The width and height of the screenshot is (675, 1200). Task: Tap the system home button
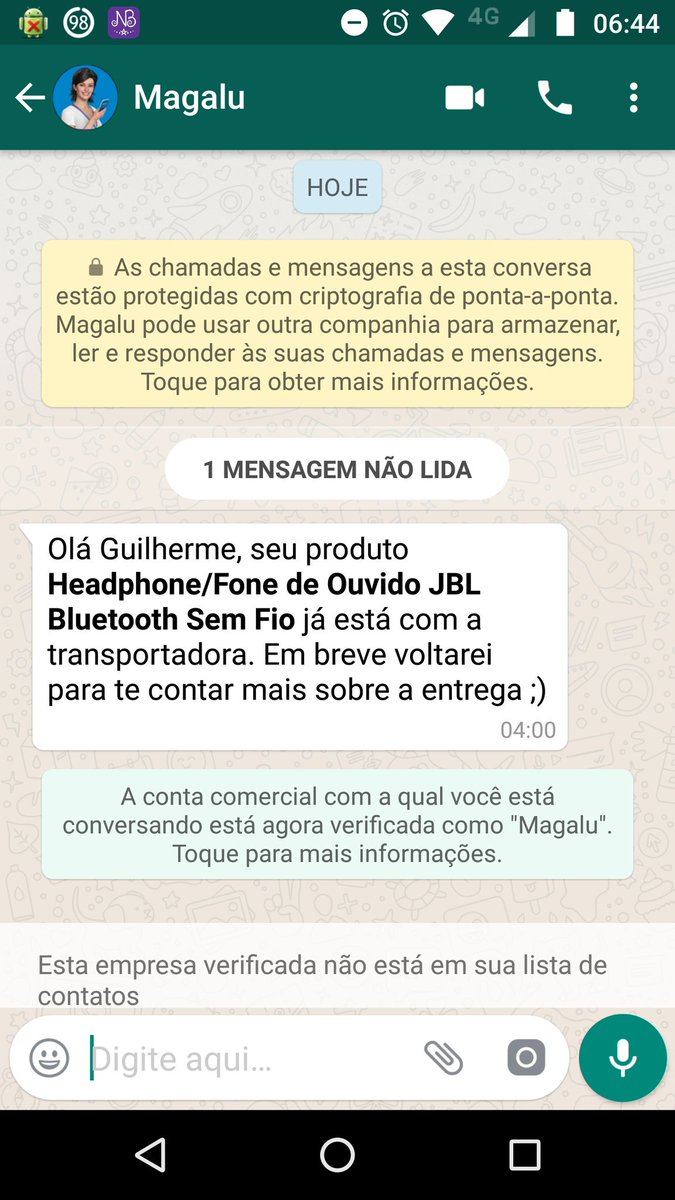click(337, 1155)
